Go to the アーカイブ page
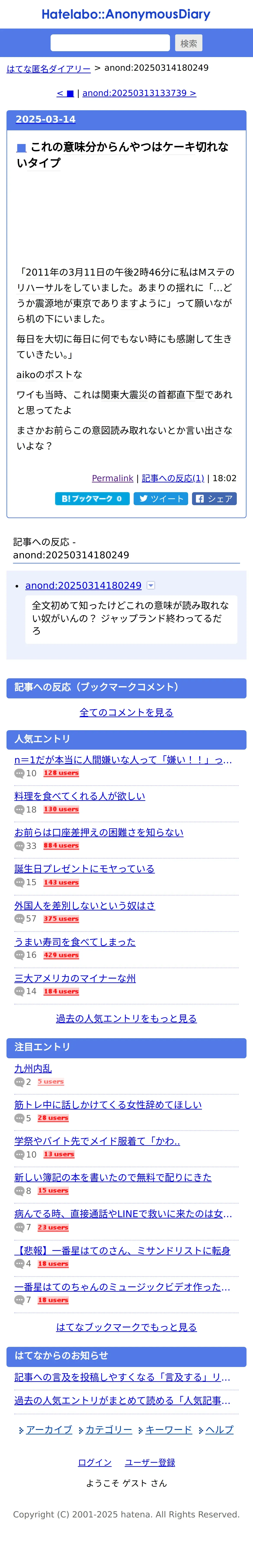The height and width of the screenshot is (1568, 253). pyautogui.click(x=49, y=1429)
